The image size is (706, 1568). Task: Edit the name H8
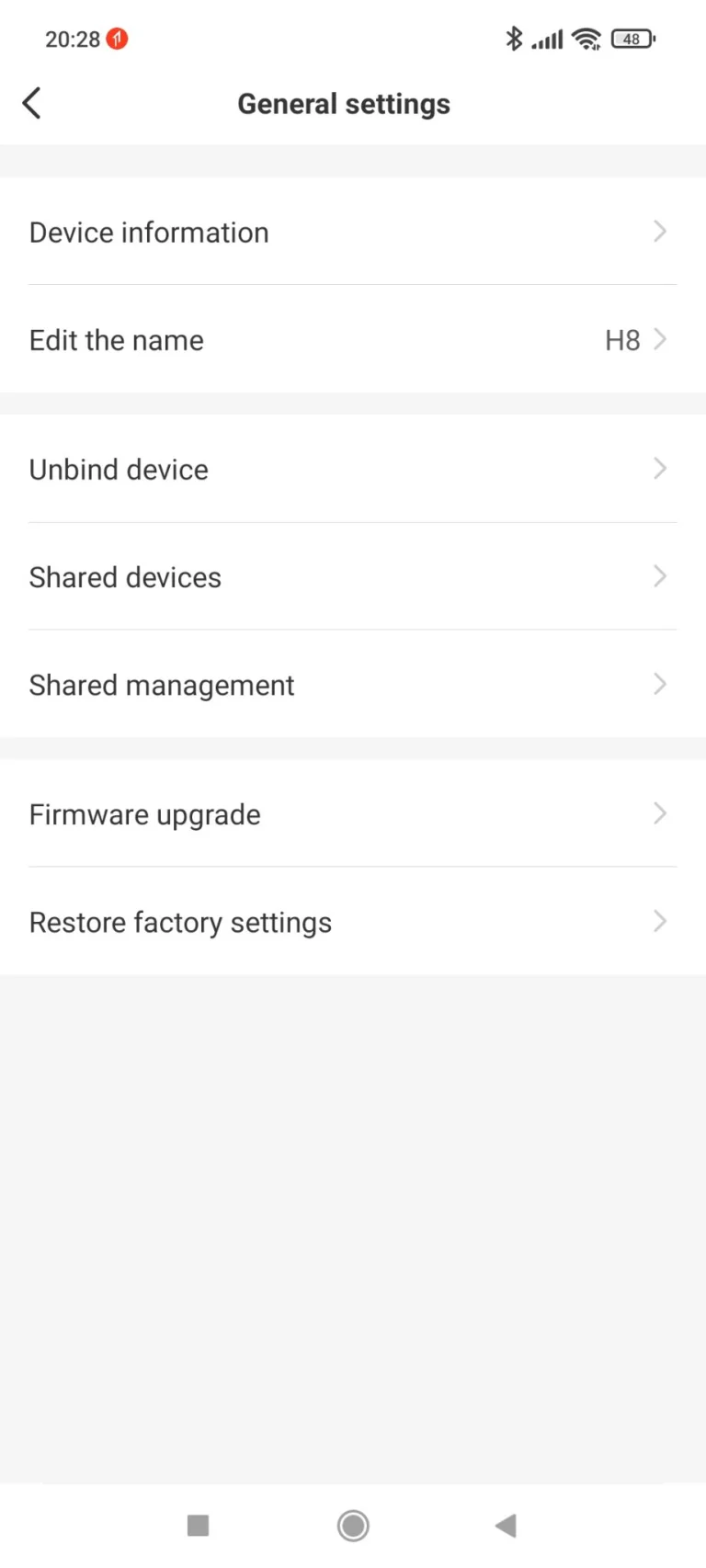click(352, 340)
